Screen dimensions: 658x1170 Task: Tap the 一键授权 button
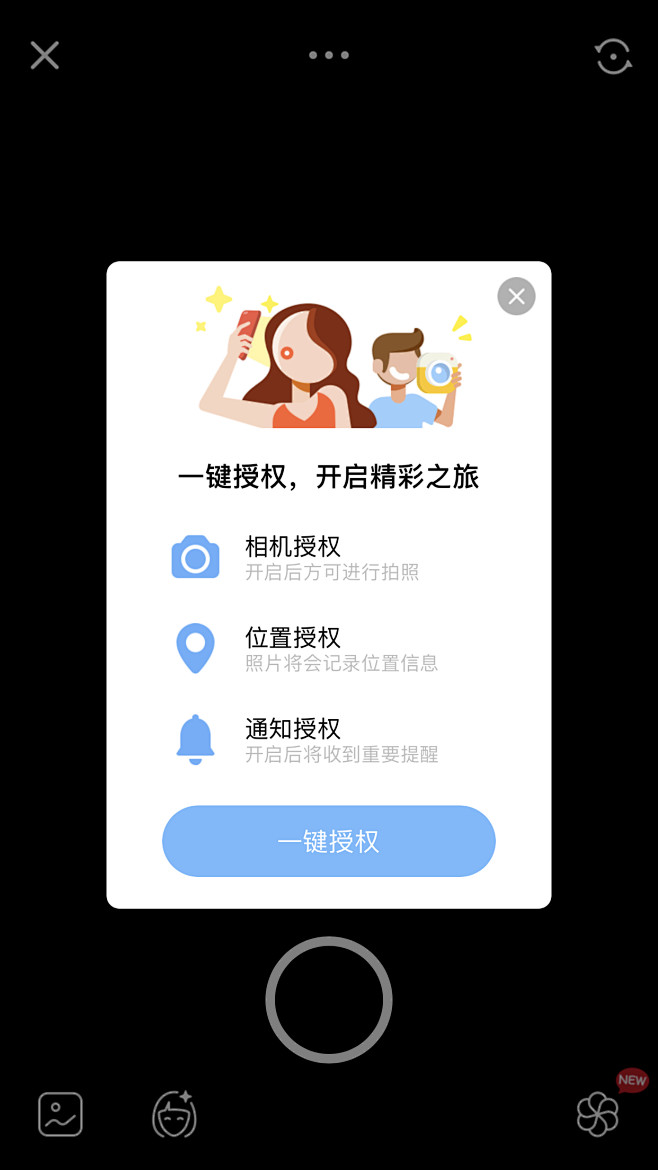pyautogui.click(x=329, y=841)
